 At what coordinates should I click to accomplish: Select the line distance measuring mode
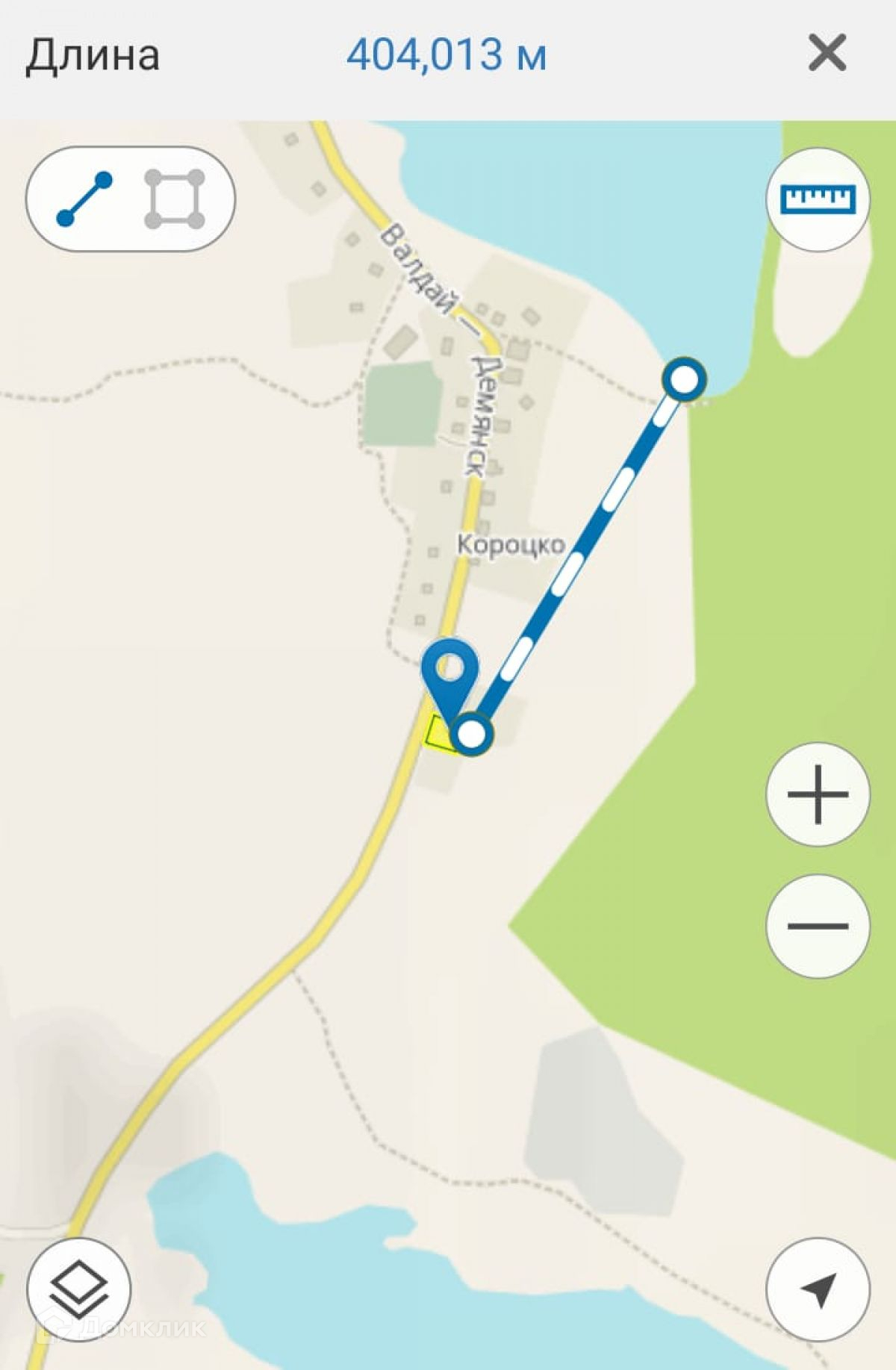pos(84,199)
